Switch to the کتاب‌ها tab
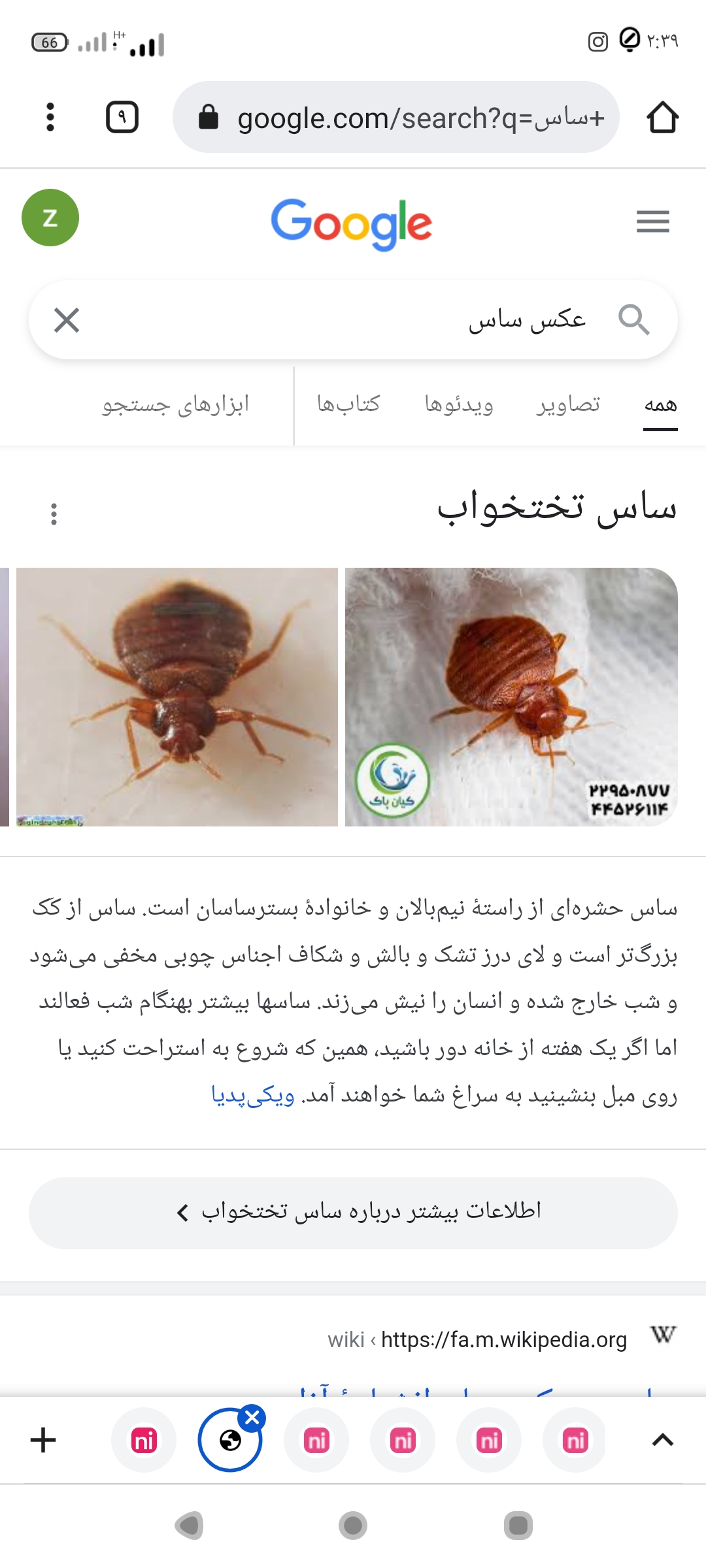The width and height of the screenshot is (706, 1568). click(x=348, y=404)
